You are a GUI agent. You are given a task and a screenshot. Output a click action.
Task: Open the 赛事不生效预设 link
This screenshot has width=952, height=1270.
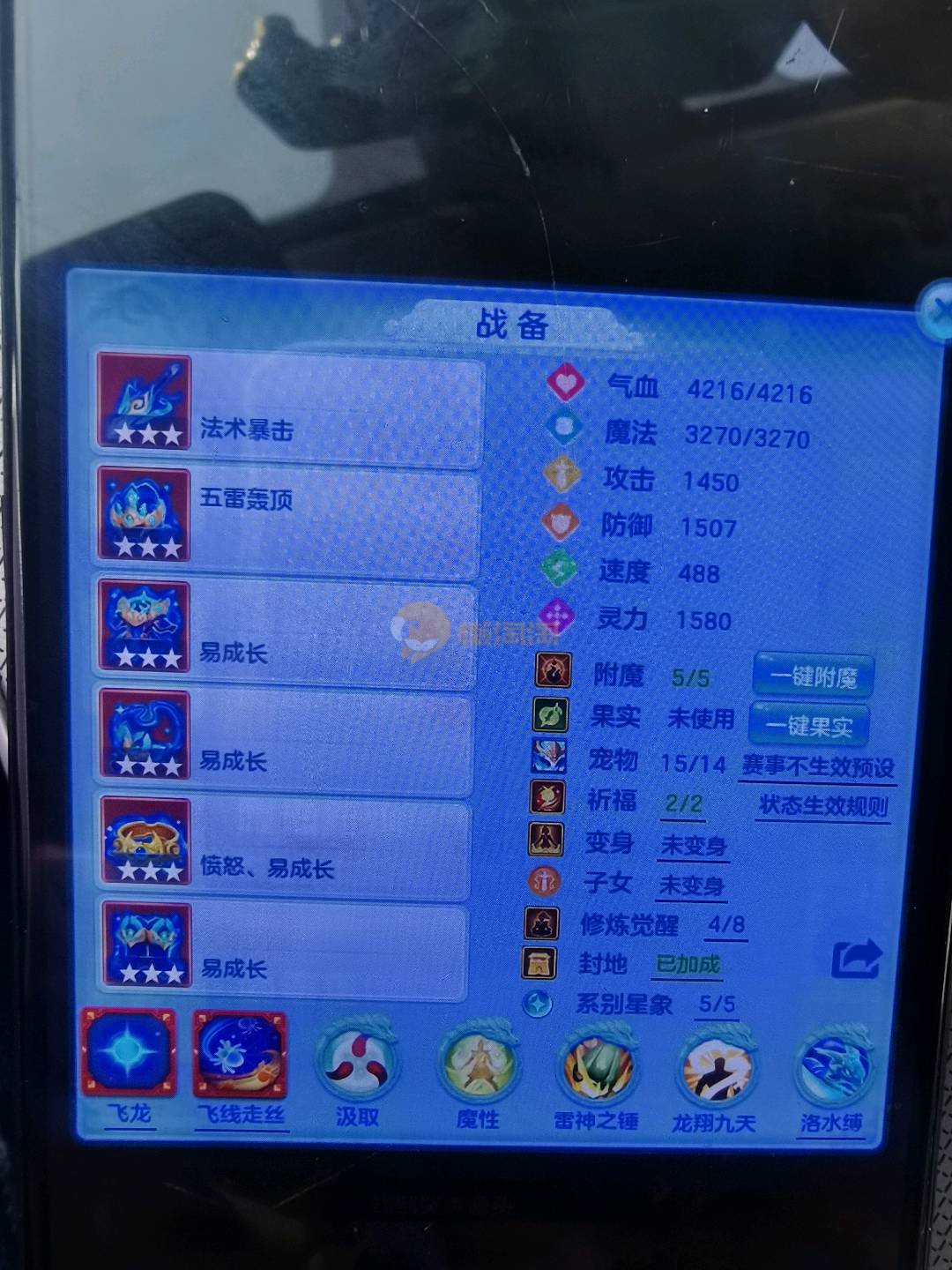pyautogui.click(x=817, y=766)
